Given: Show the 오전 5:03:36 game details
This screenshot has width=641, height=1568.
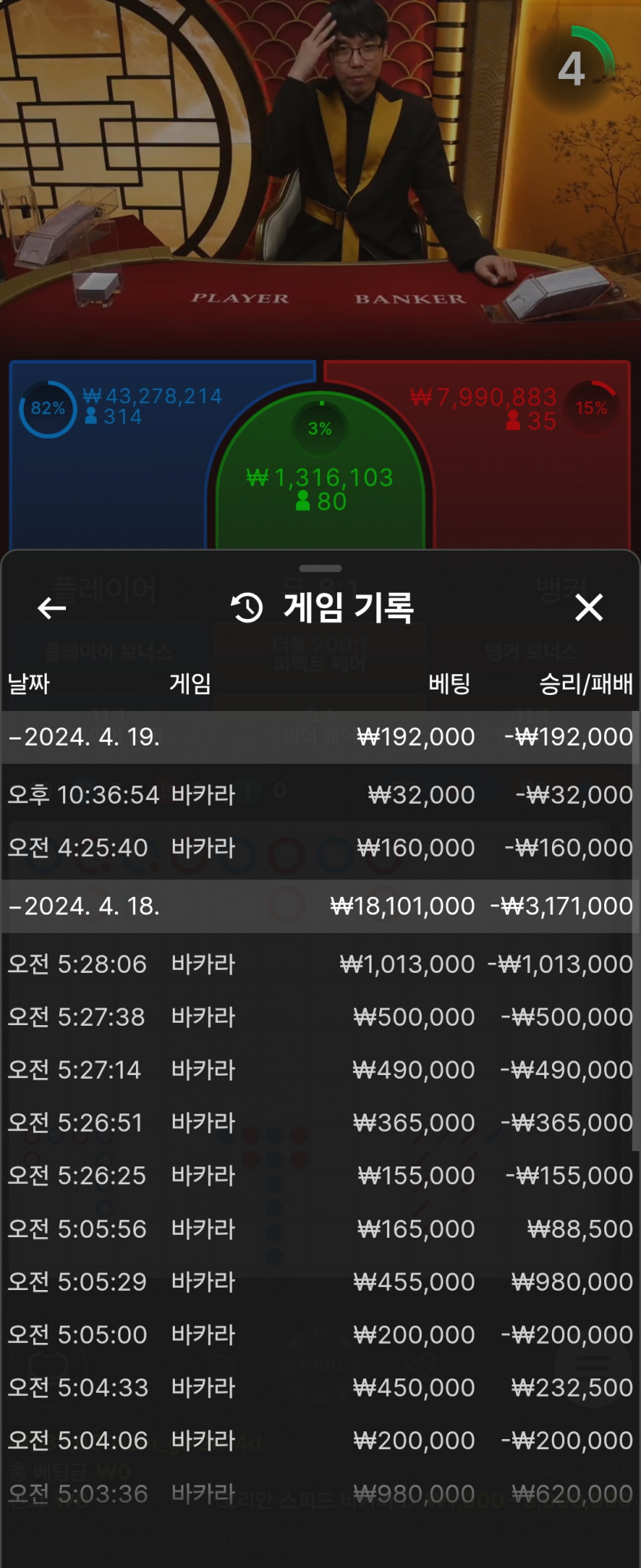Looking at the screenshot, I should (x=319, y=1494).
